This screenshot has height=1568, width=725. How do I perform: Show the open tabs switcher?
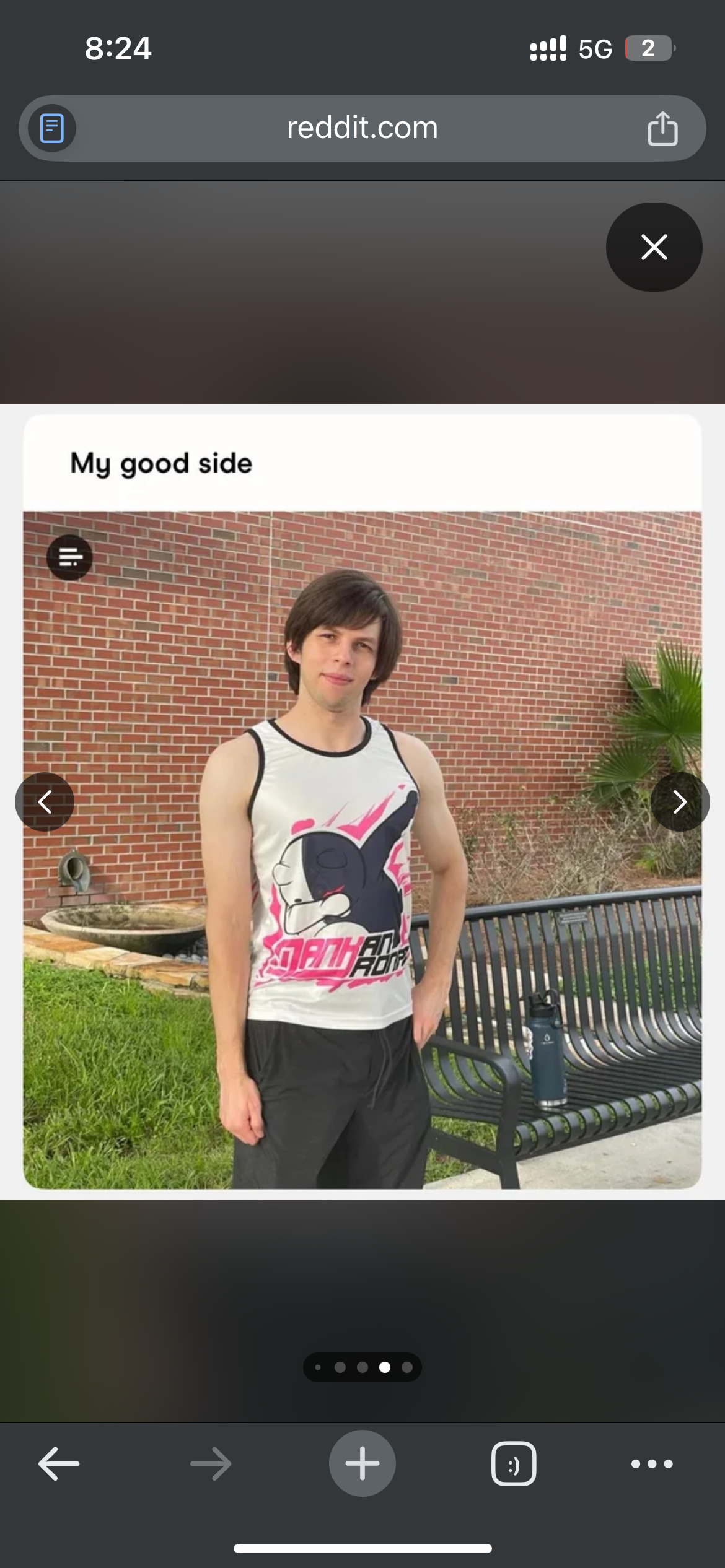coord(514,1464)
